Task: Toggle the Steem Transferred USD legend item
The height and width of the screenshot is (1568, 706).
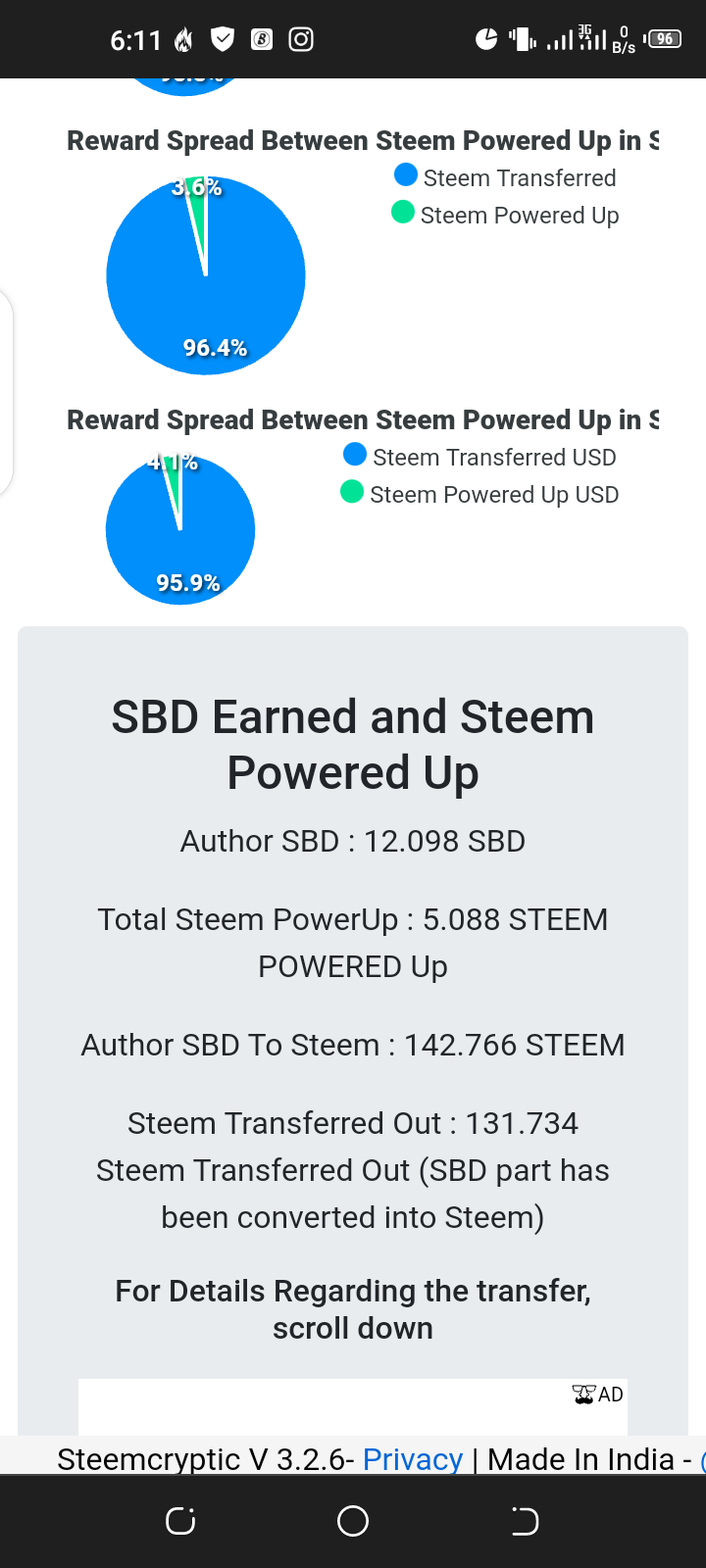Action: click(x=480, y=457)
